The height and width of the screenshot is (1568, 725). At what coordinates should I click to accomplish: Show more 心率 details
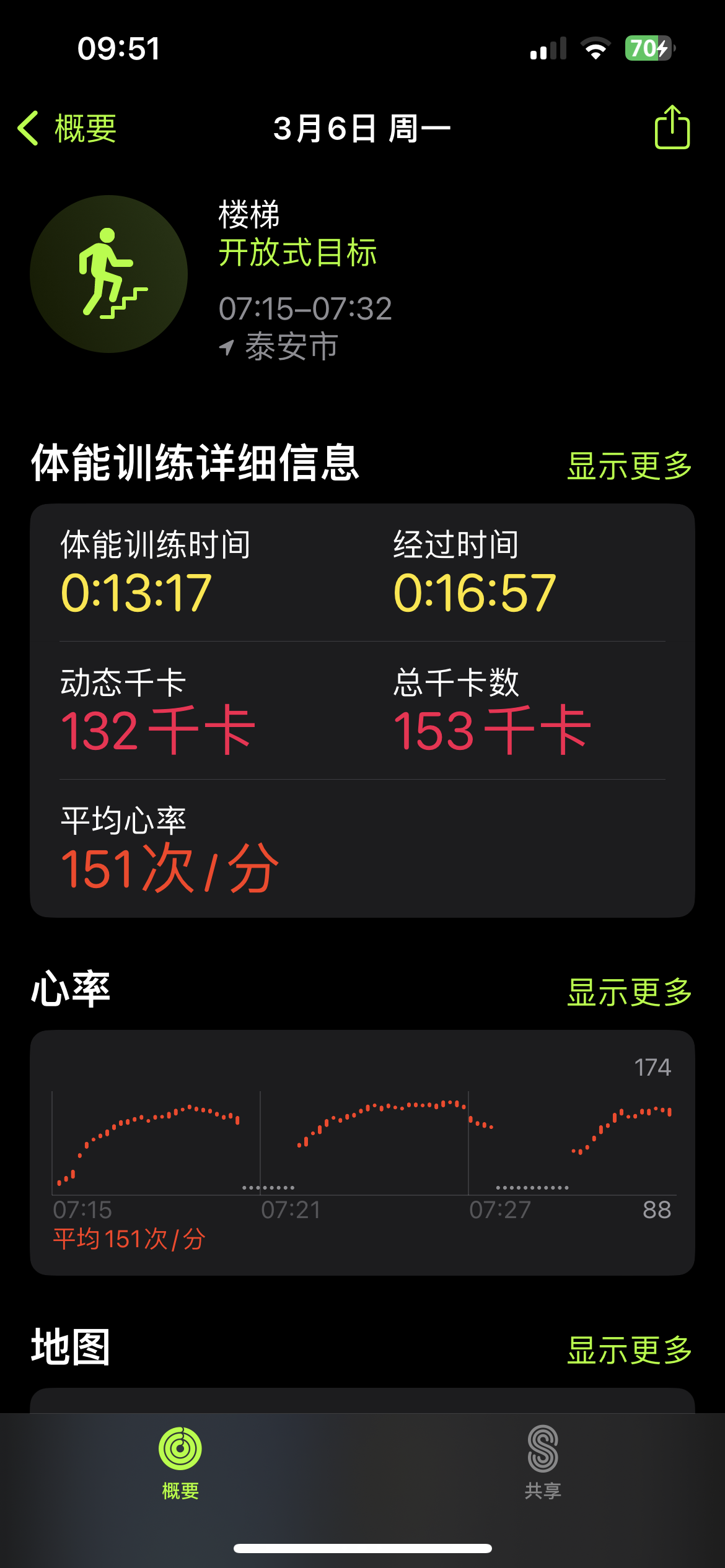pyautogui.click(x=629, y=993)
